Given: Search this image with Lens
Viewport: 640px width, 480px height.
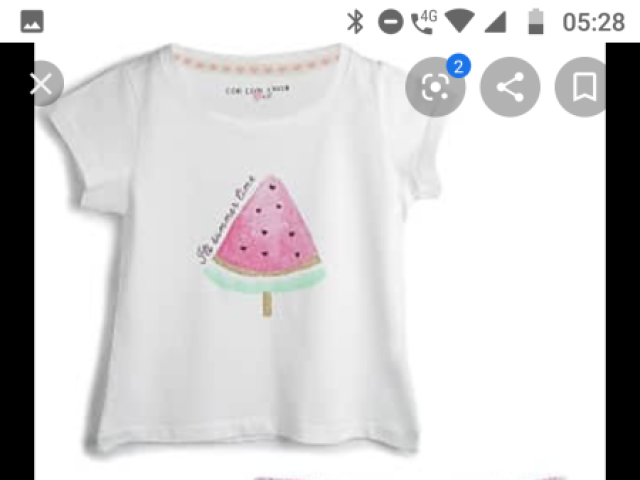Looking at the screenshot, I should coord(435,87).
